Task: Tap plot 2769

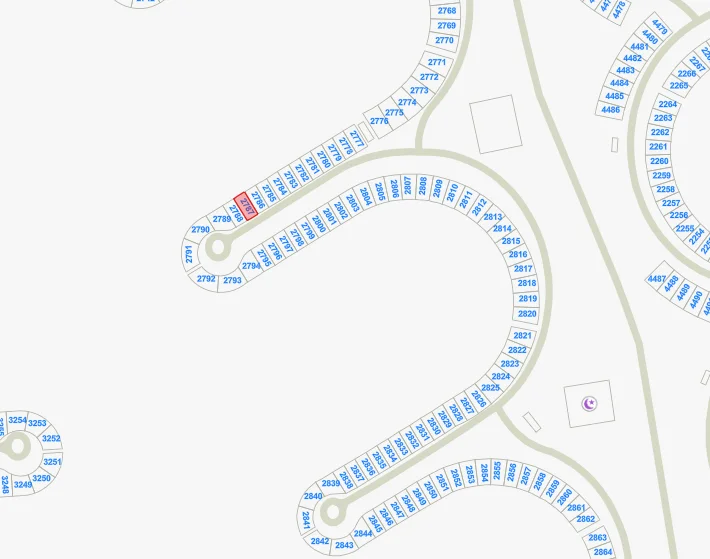Action: [x=446, y=26]
